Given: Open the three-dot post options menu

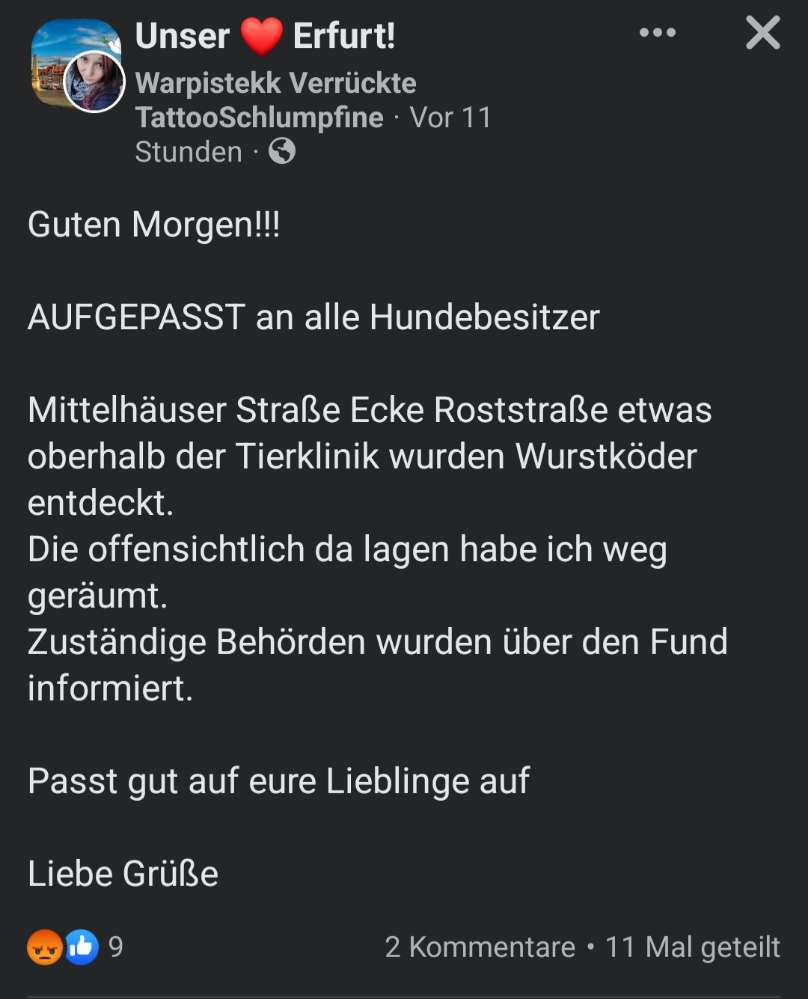Looking at the screenshot, I should click(657, 33).
